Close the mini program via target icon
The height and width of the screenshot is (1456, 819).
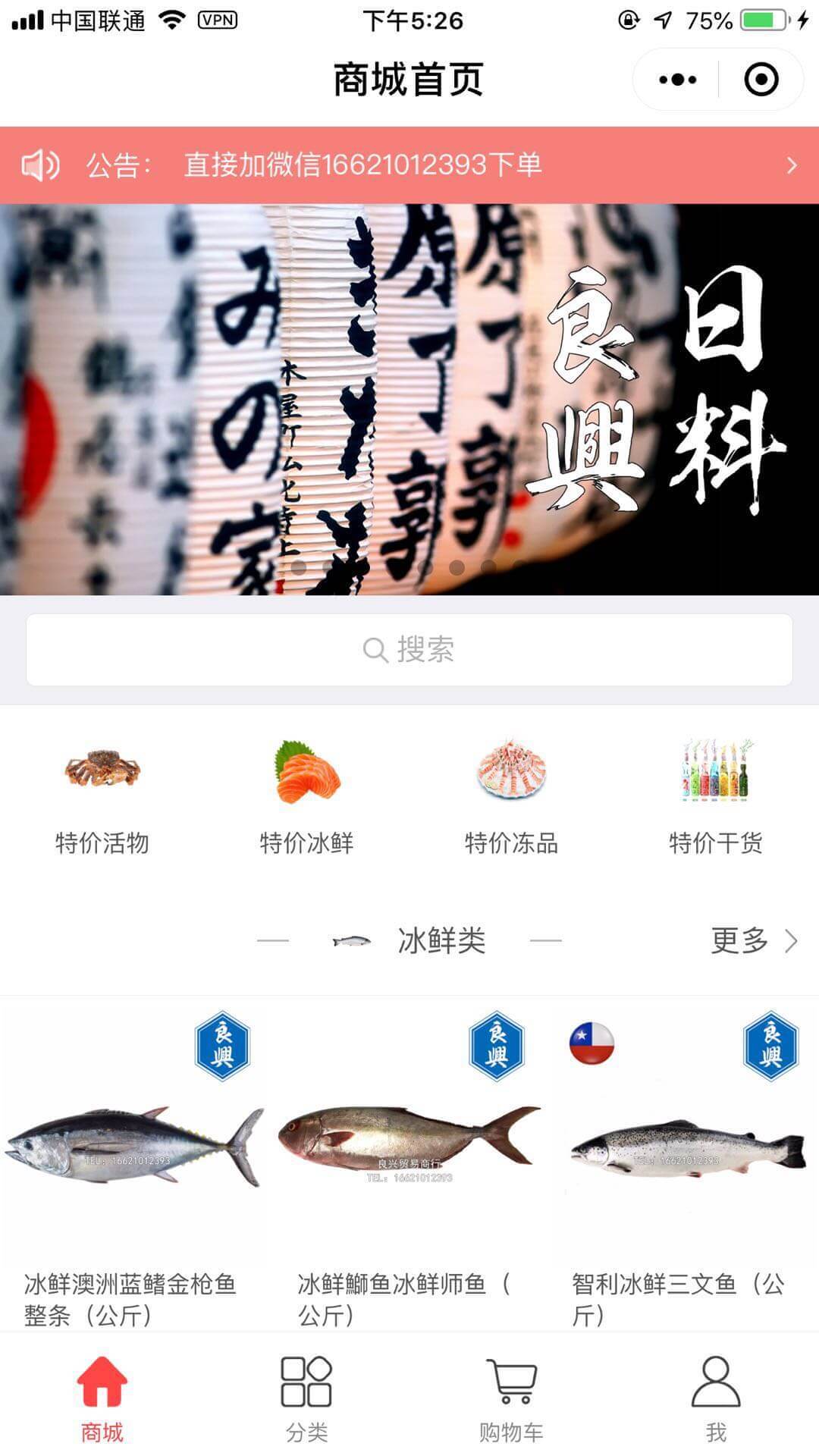click(761, 80)
